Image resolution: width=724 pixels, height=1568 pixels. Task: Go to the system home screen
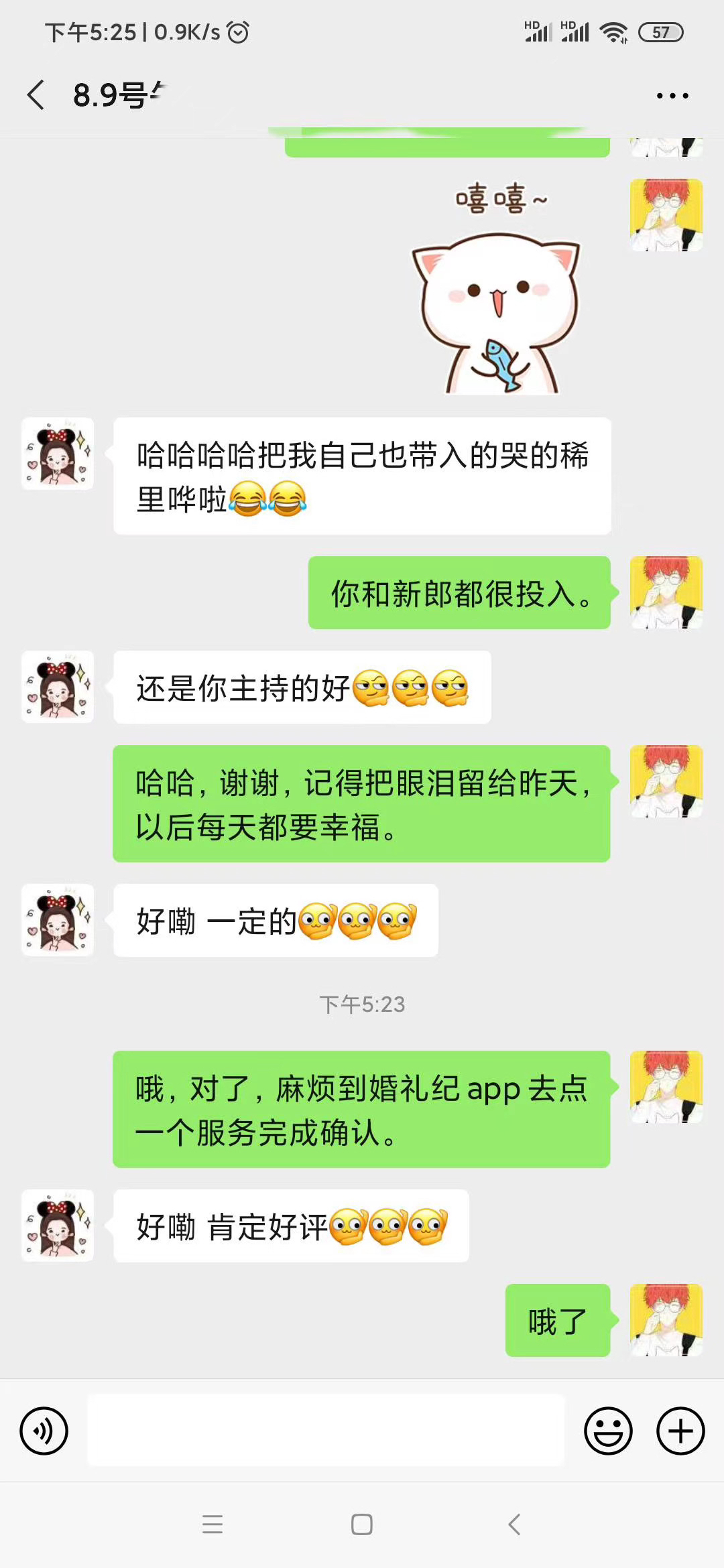[x=362, y=1524]
